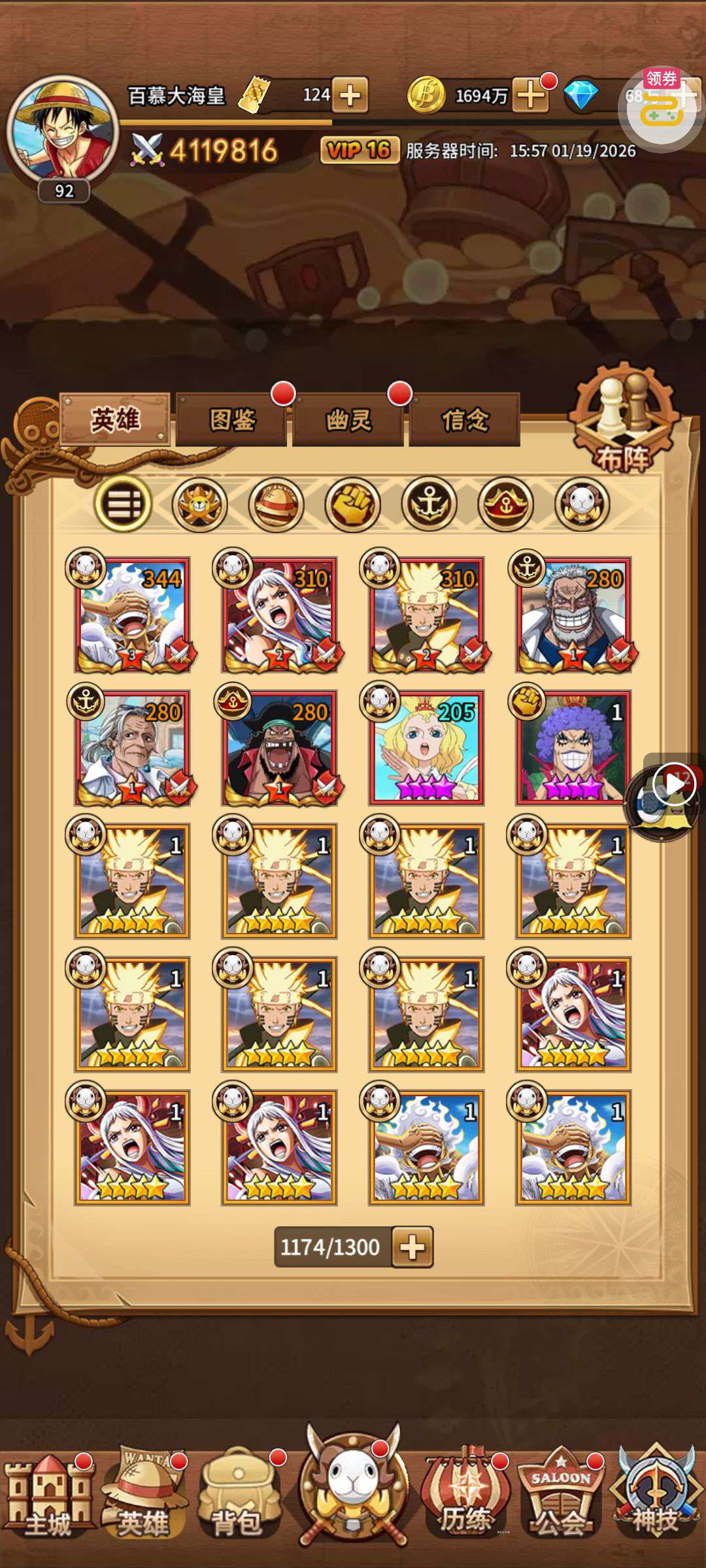This screenshot has height=1568, width=706.
Task: Add gold coins next to 1694万
Action: pos(529,95)
